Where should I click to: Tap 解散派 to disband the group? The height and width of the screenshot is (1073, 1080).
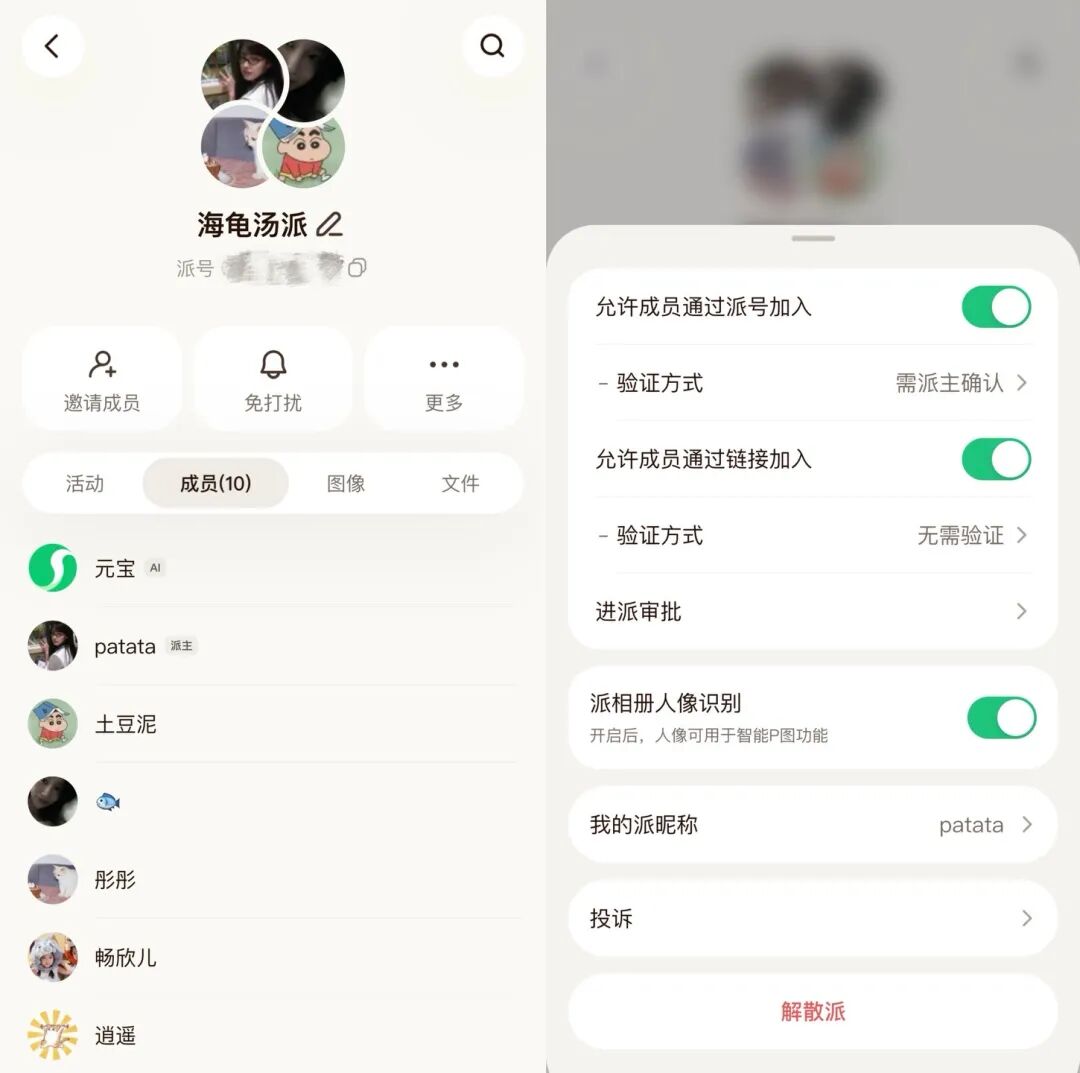(812, 1011)
